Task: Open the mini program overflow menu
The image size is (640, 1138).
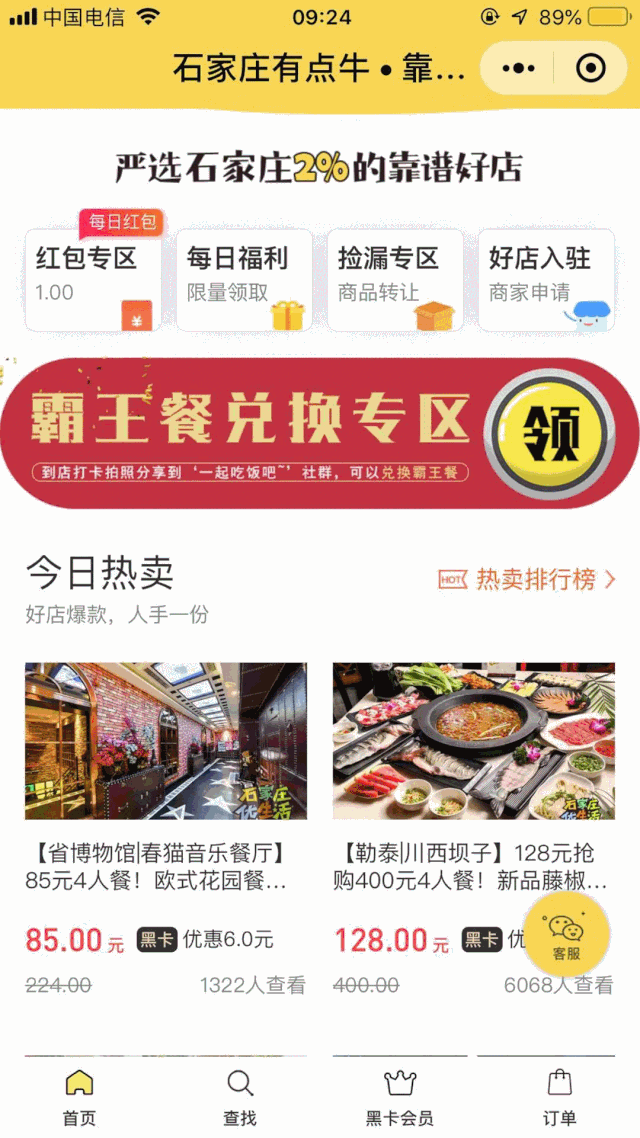Action: [x=518, y=69]
